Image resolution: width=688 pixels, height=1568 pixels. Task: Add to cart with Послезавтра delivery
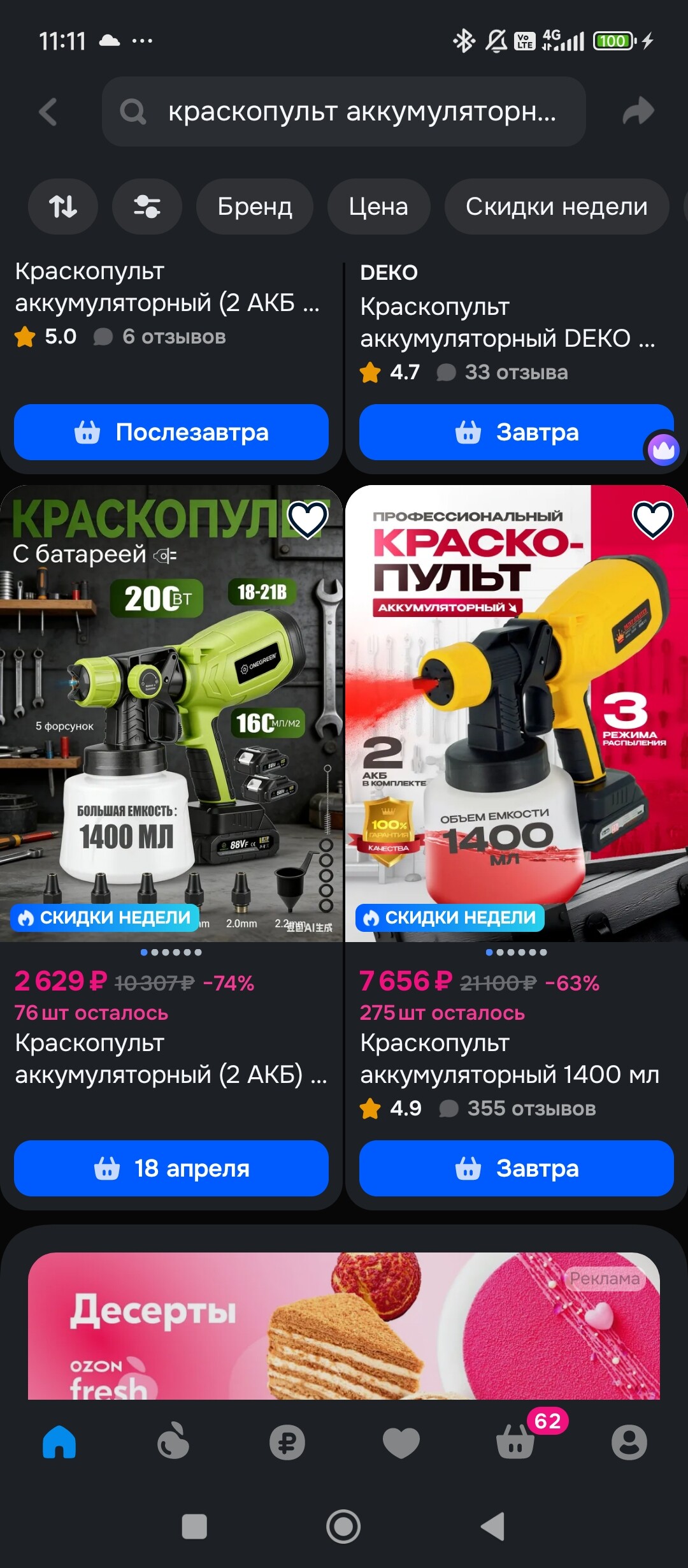pyautogui.click(x=171, y=432)
